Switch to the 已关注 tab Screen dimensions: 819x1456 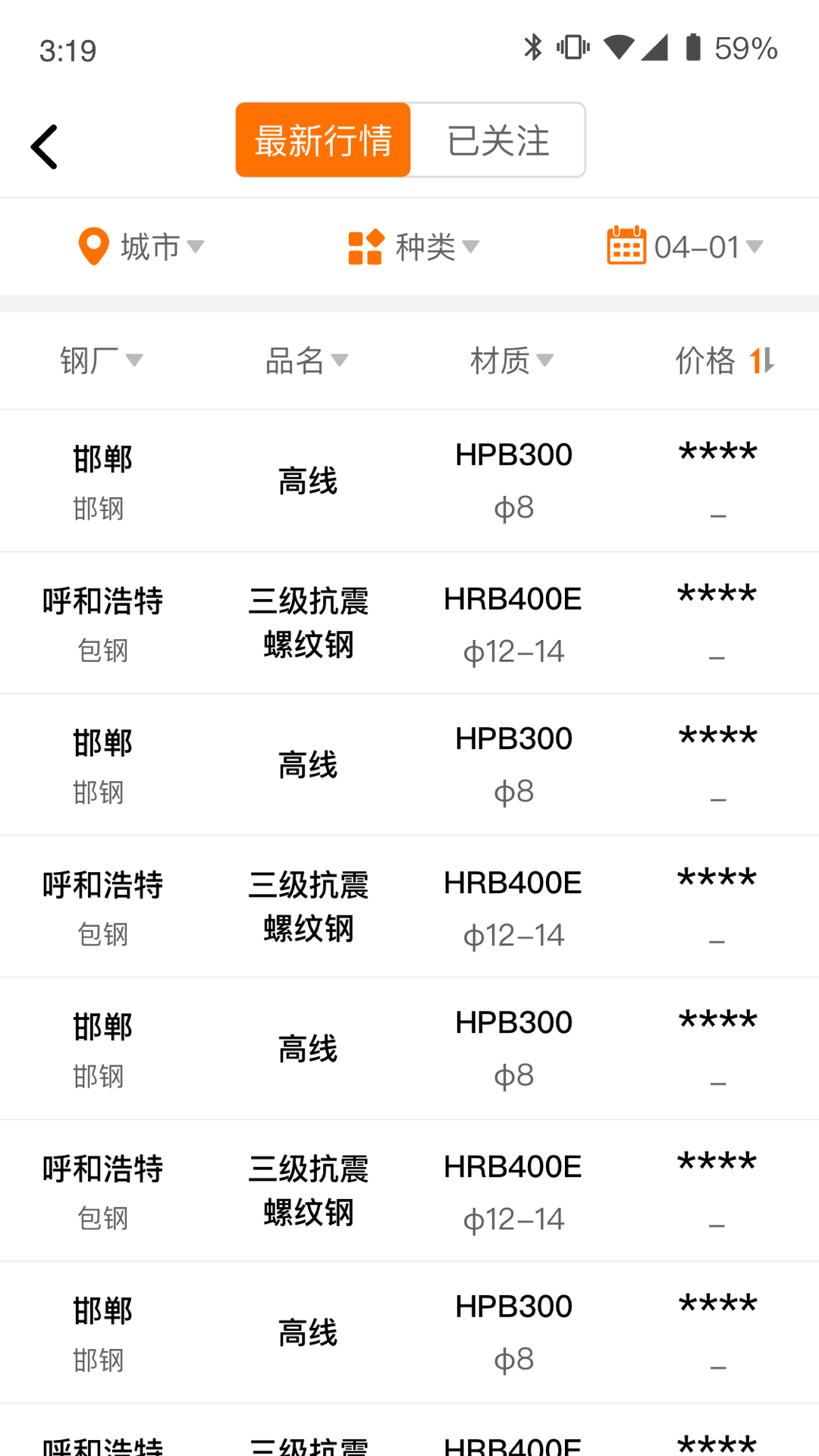click(x=497, y=140)
